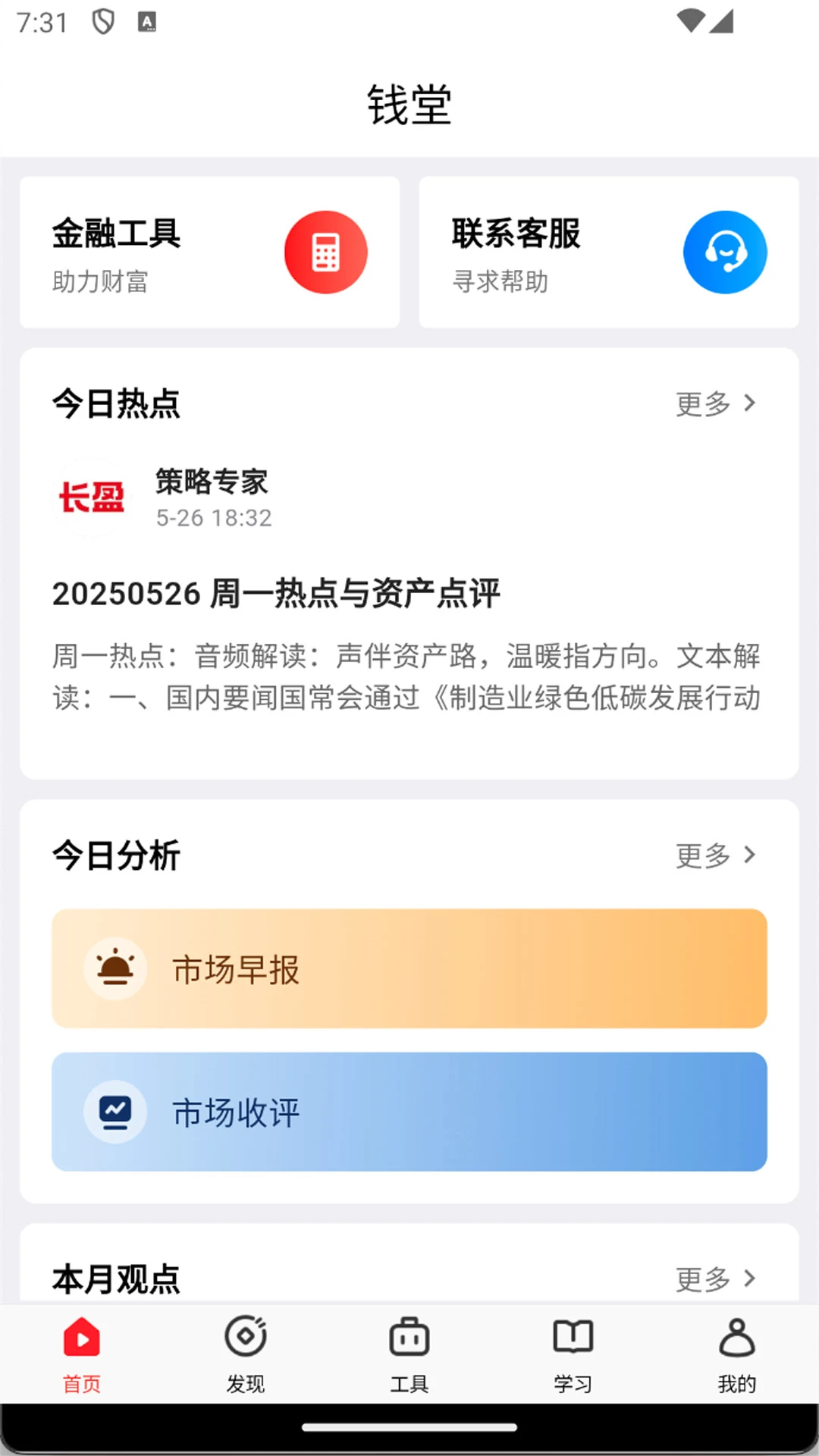Viewport: 819px width, 1456px height.
Task: Click the chart icon on 市场收评 banner
Action: tap(115, 1111)
